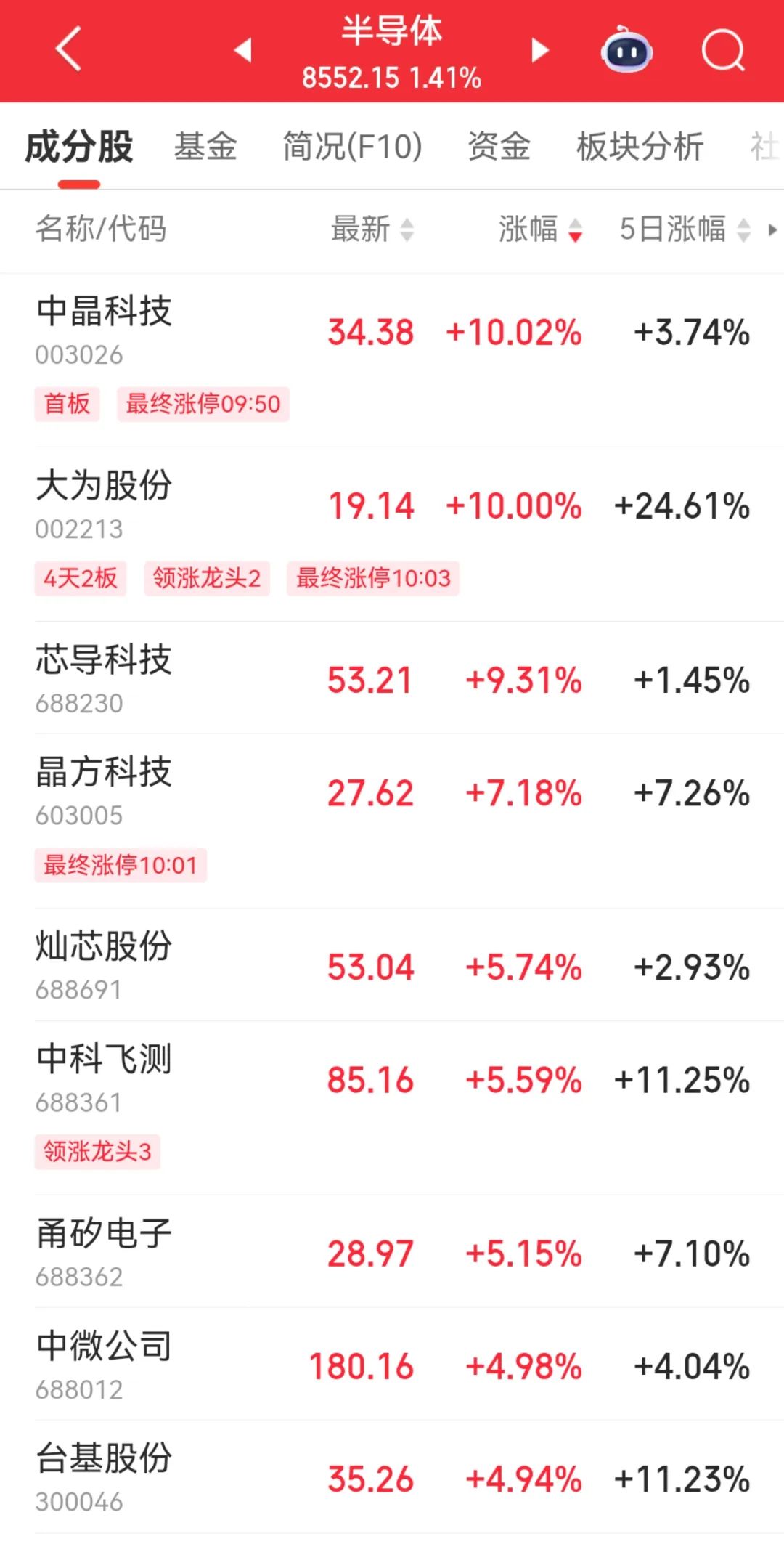Open search from the magnifier icon
784x1544 pixels.
click(723, 50)
